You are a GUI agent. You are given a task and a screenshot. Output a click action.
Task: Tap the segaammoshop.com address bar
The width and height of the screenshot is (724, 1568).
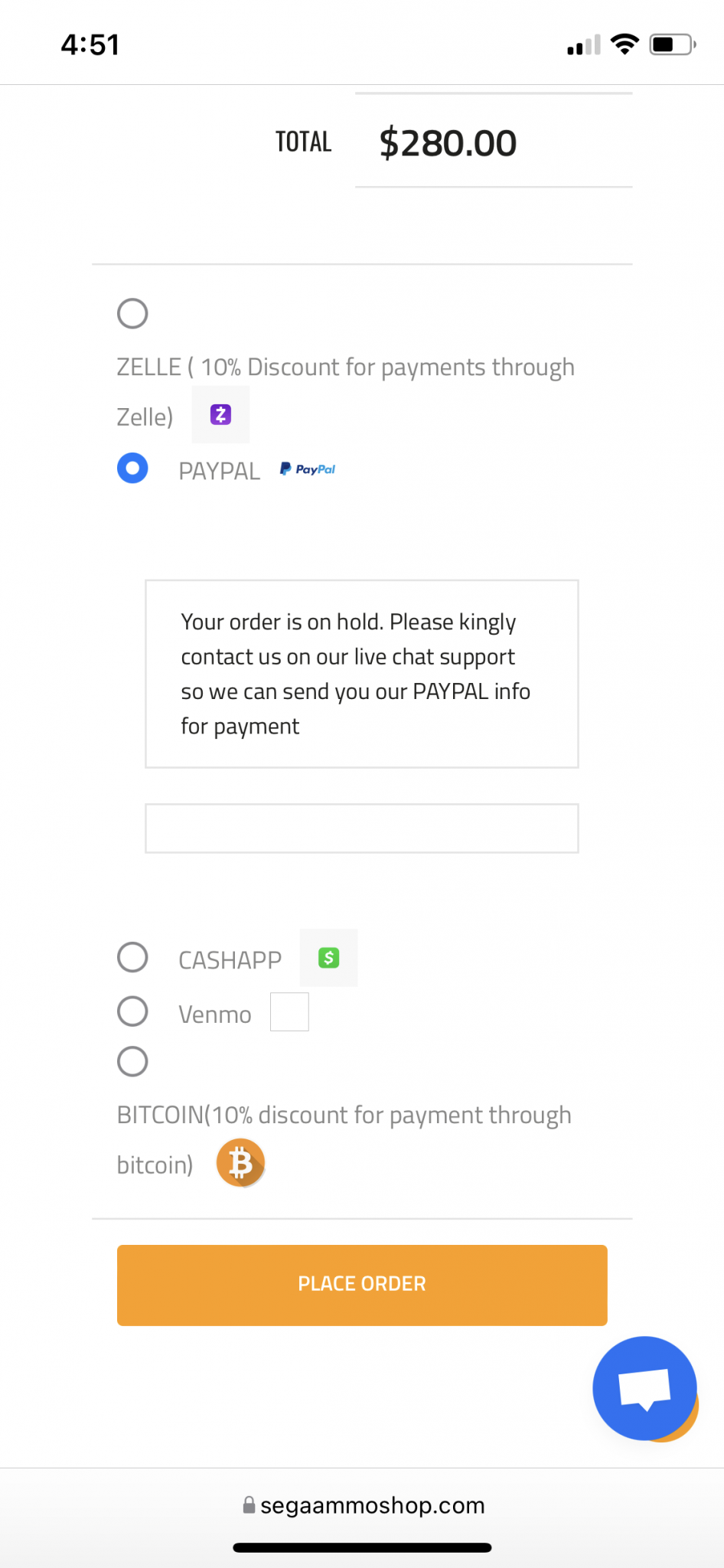[364, 1505]
